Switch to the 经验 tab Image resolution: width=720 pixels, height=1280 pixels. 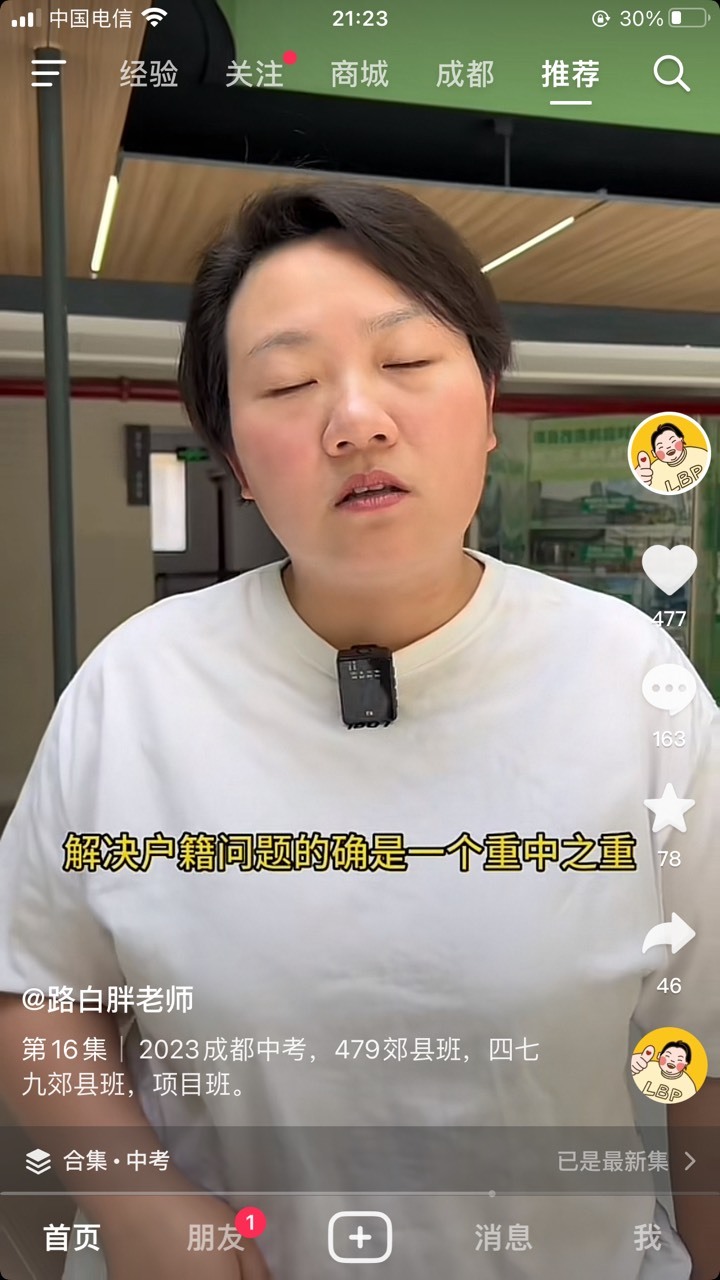coord(149,74)
